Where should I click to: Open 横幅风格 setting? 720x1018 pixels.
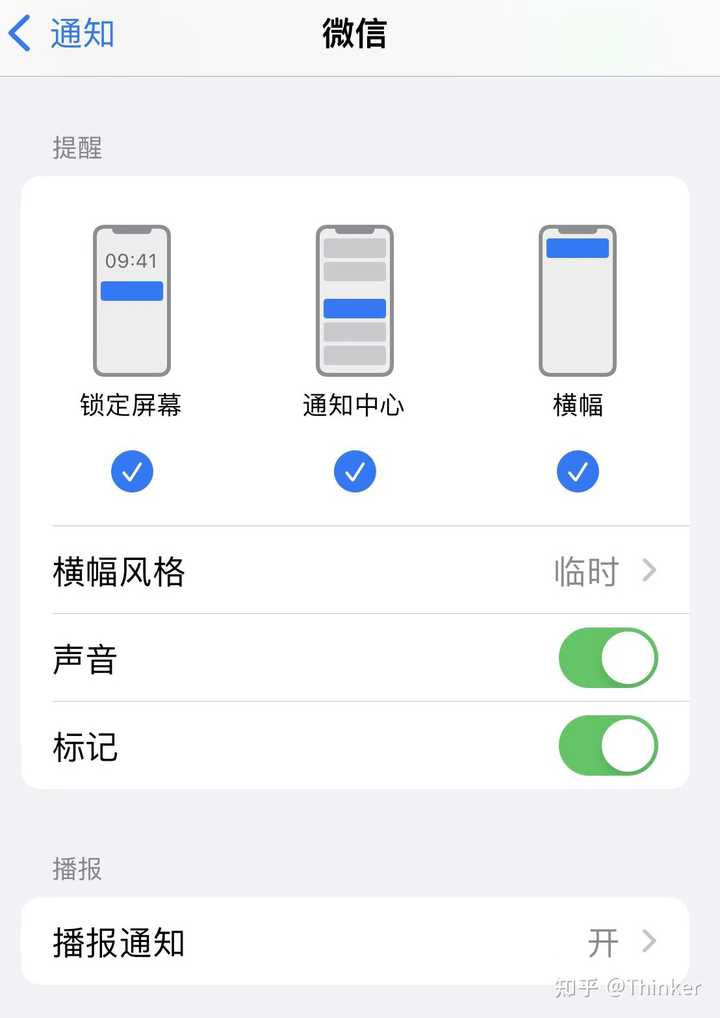tap(355, 571)
